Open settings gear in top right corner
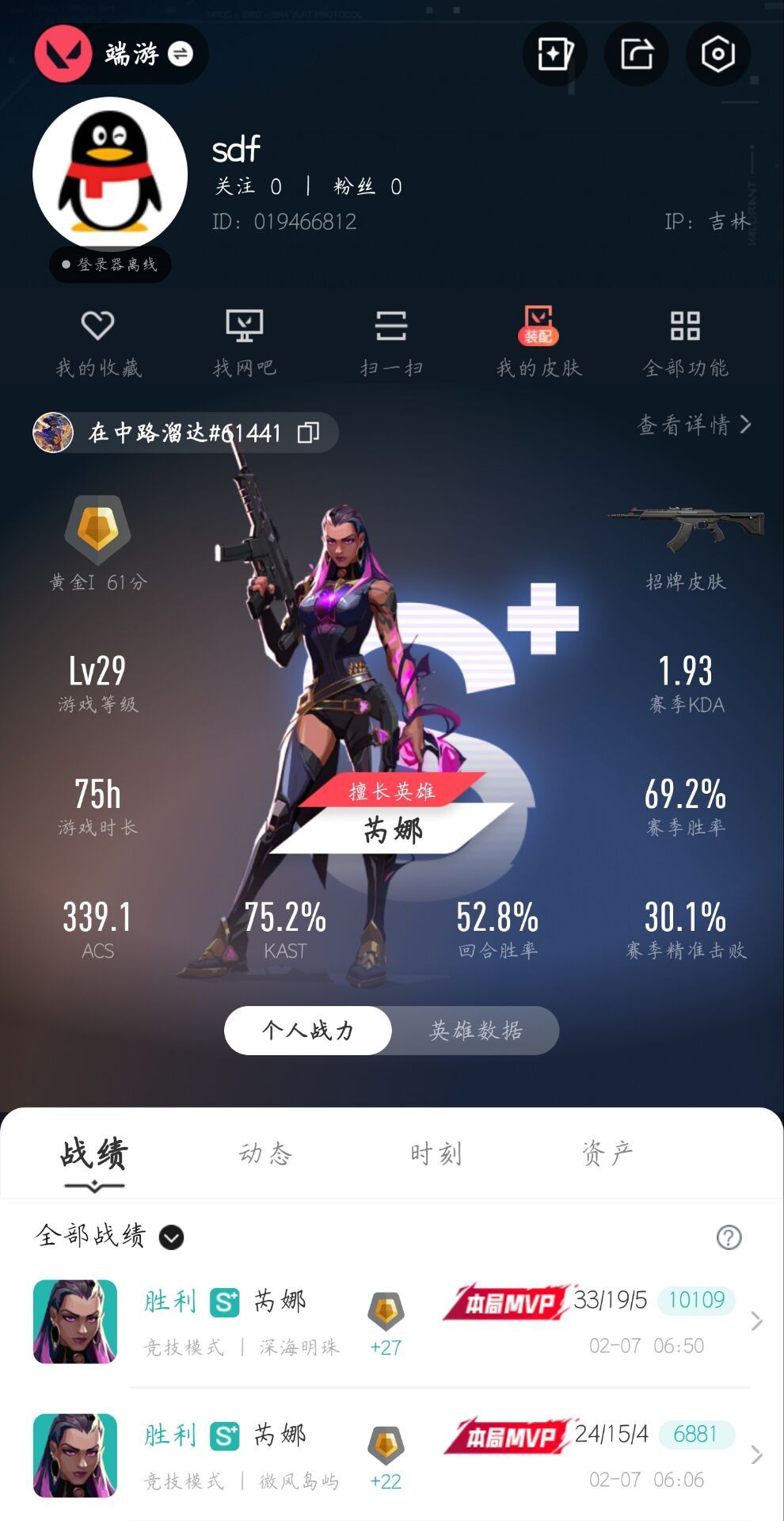The height and width of the screenshot is (1521, 784). coord(717,54)
